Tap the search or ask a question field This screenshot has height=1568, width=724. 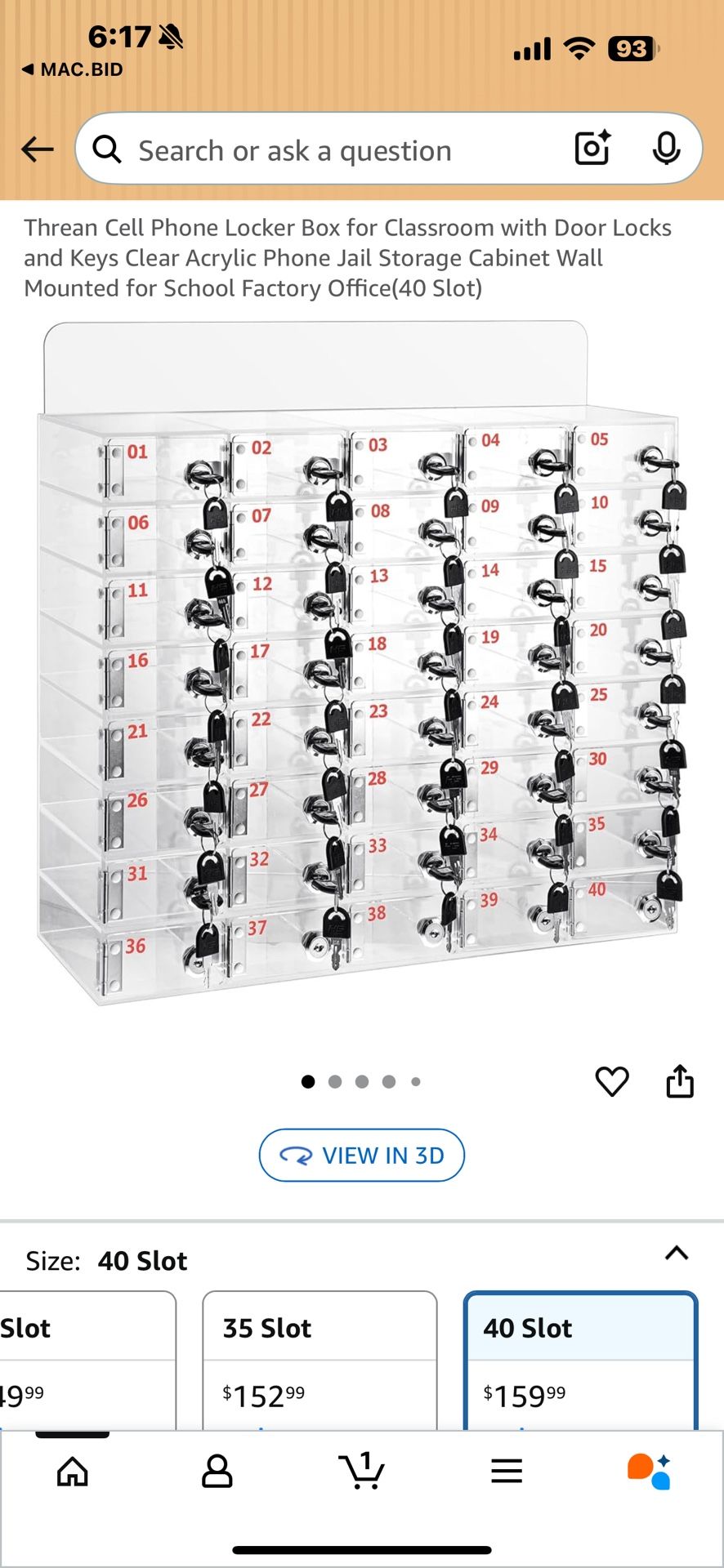tap(327, 149)
